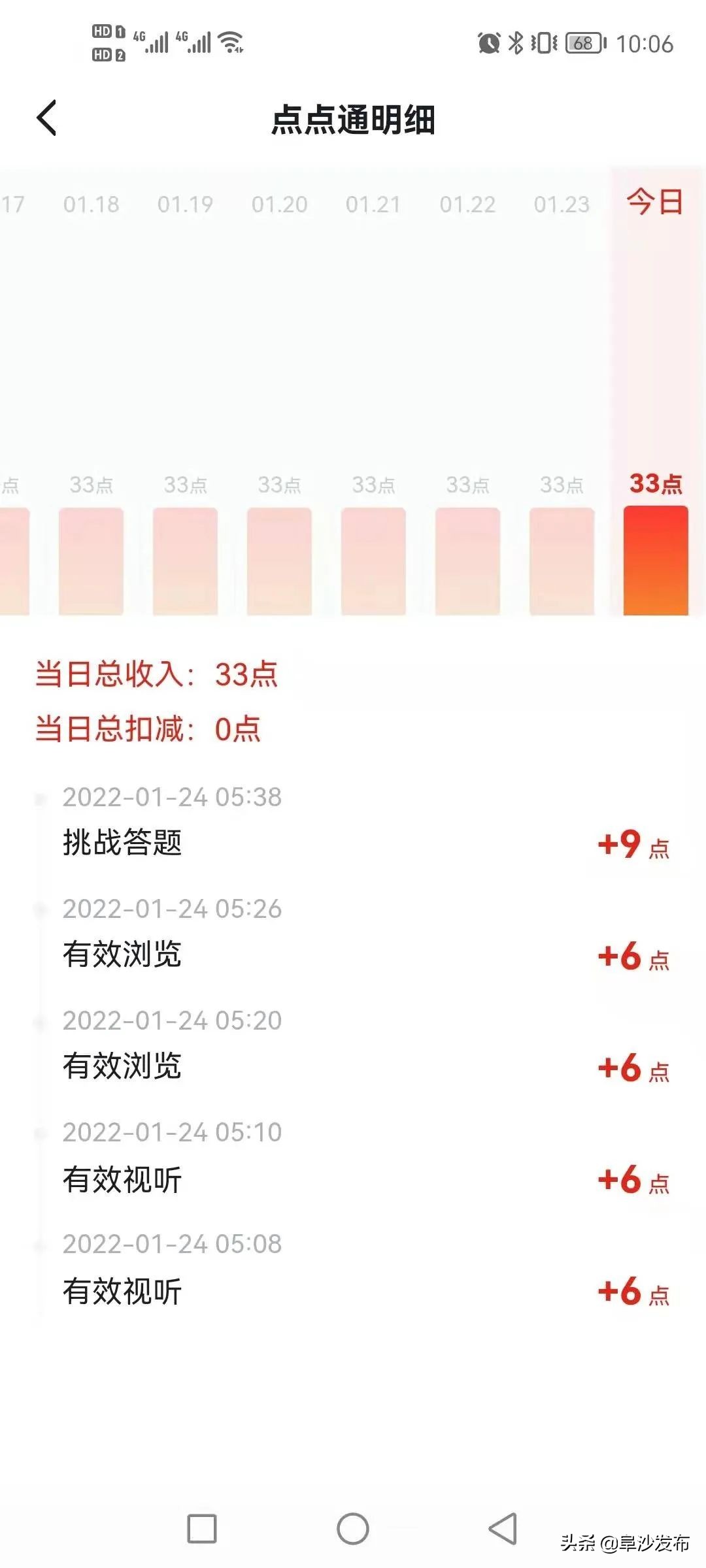Tap the 点点通明细 title
This screenshot has height=1568, width=706.
click(353, 121)
